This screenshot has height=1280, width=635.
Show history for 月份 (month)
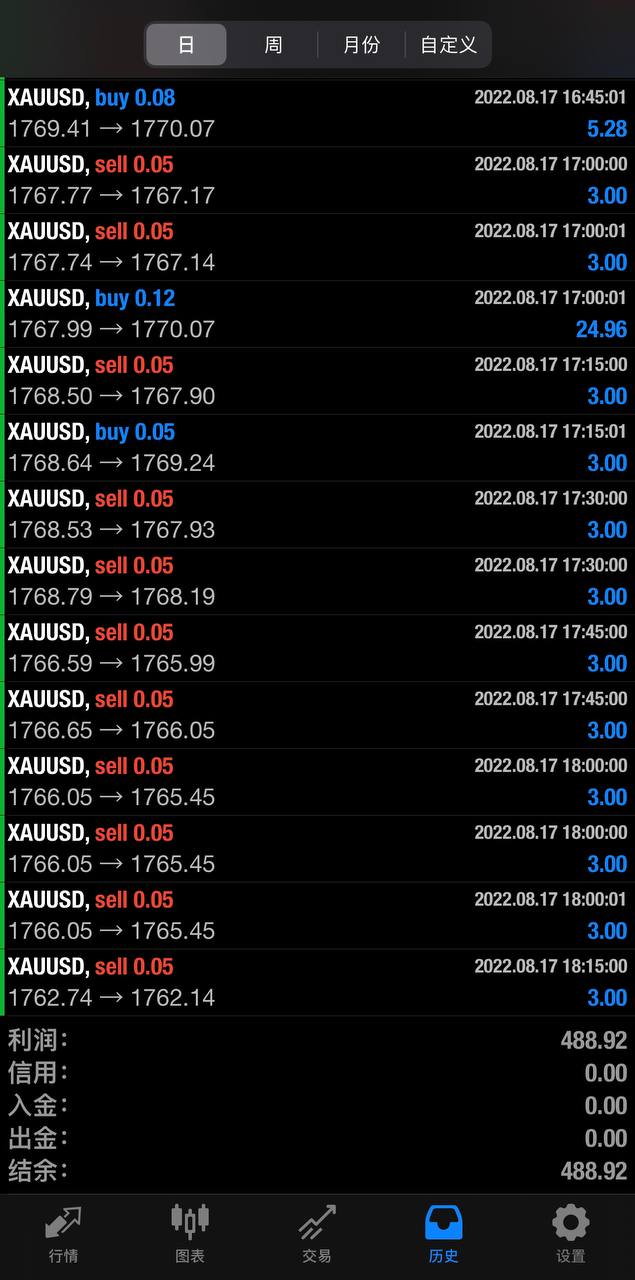(361, 45)
